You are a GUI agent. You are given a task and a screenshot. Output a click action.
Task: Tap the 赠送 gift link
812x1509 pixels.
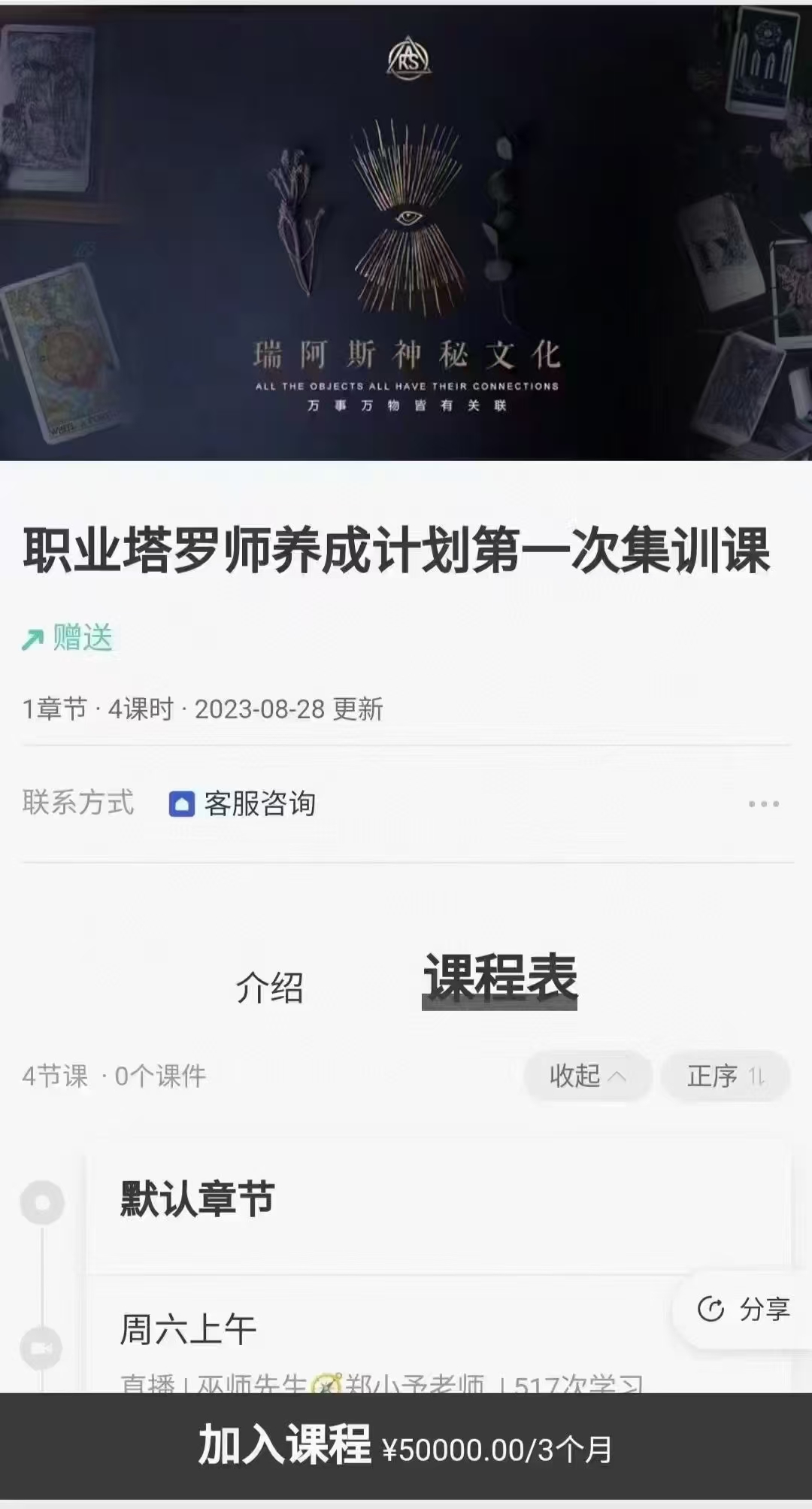pos(69,638)
